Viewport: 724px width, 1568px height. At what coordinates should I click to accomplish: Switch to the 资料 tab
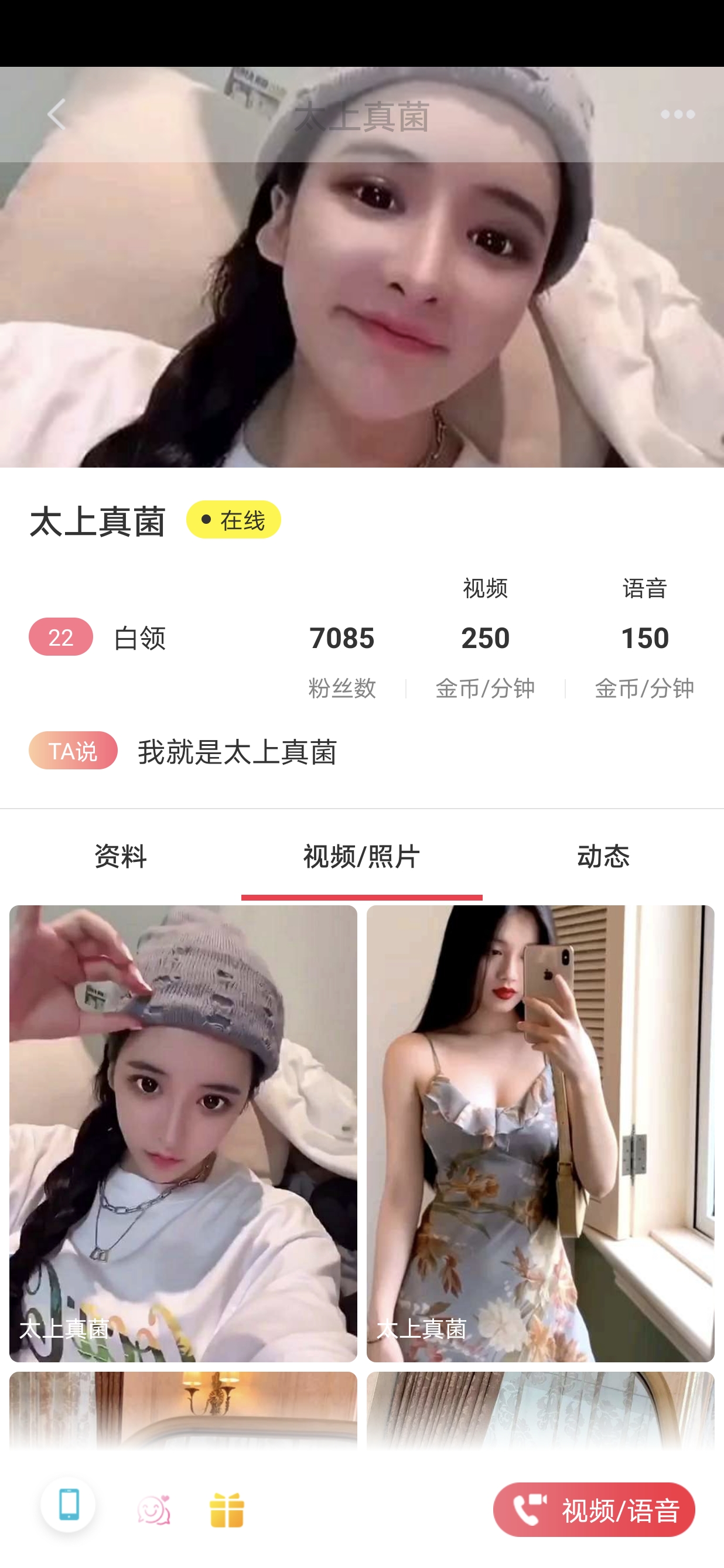click(121, 857)
